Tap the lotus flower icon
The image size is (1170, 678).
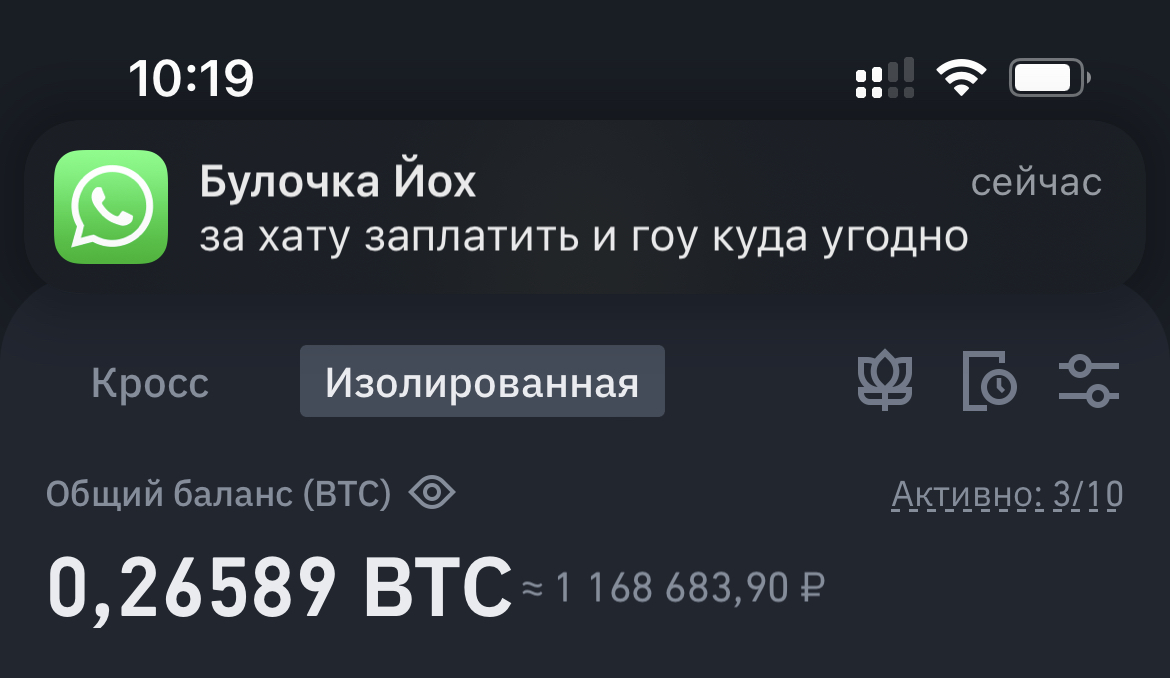(x=886, y=382)
